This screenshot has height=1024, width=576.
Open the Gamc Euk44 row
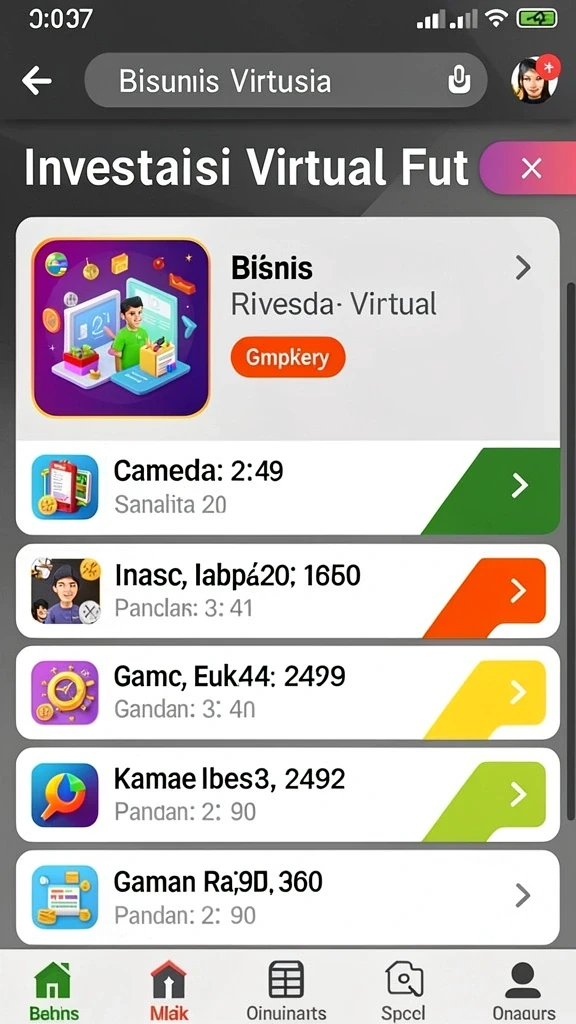(x=287, y=693)
